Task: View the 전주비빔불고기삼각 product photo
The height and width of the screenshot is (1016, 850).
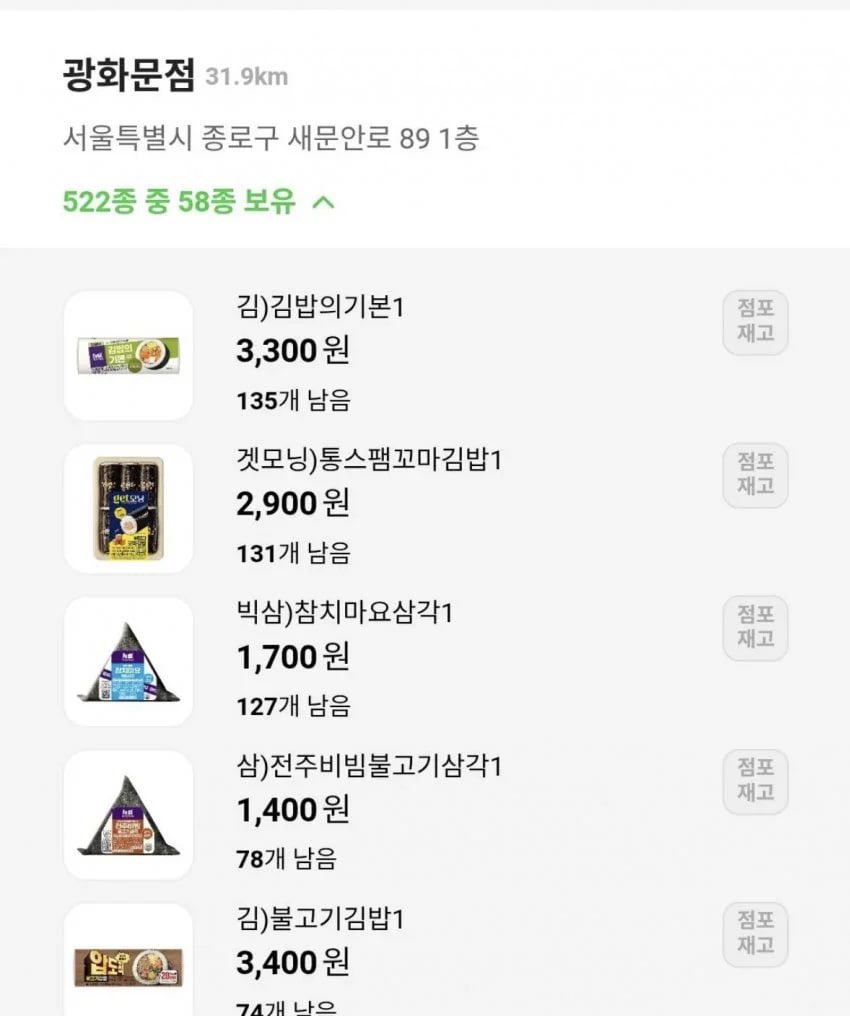Action: coord(127,813)
